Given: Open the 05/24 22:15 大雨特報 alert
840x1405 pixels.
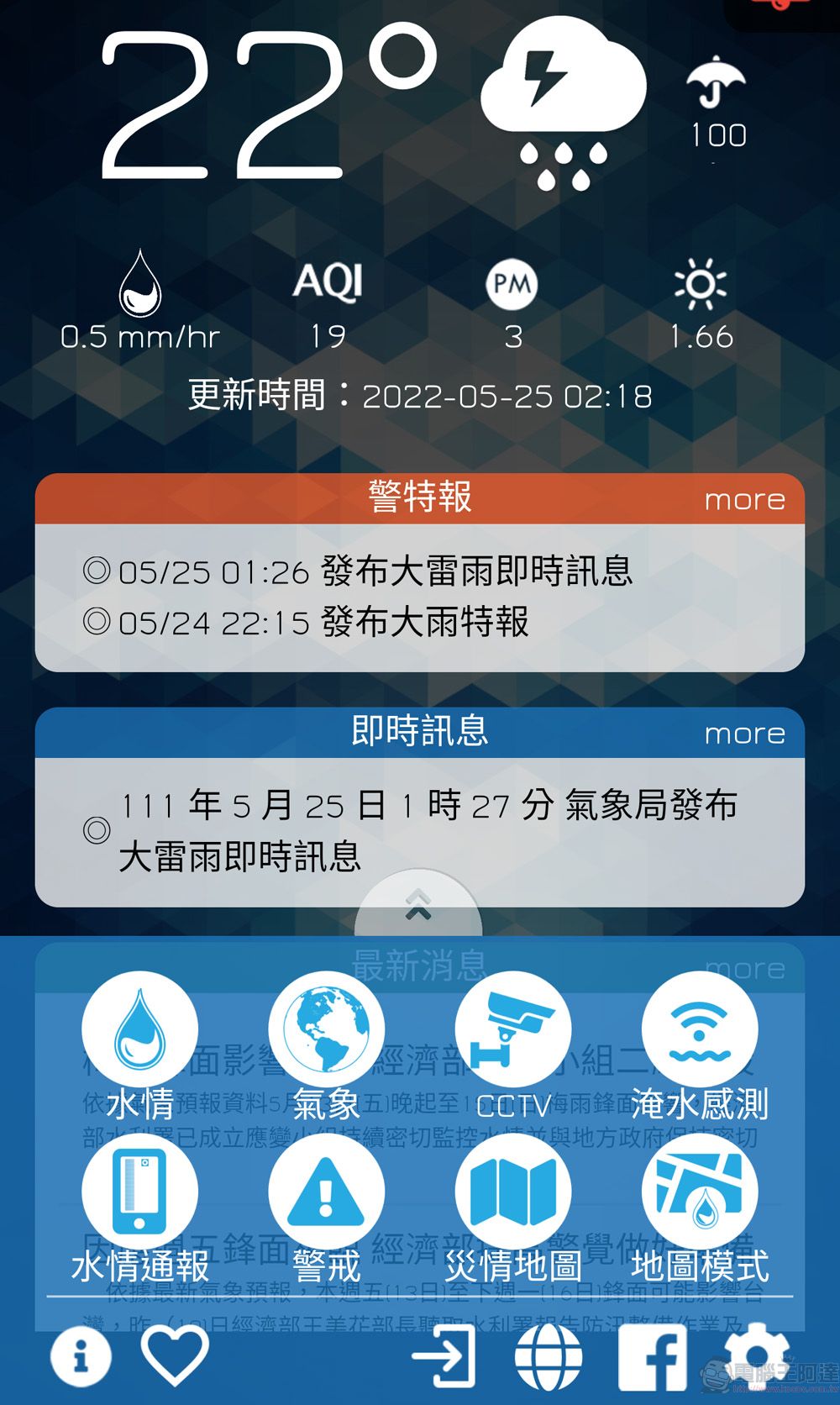Looking at the screenshot, I should pyautogui.click(x=307, y=623).
